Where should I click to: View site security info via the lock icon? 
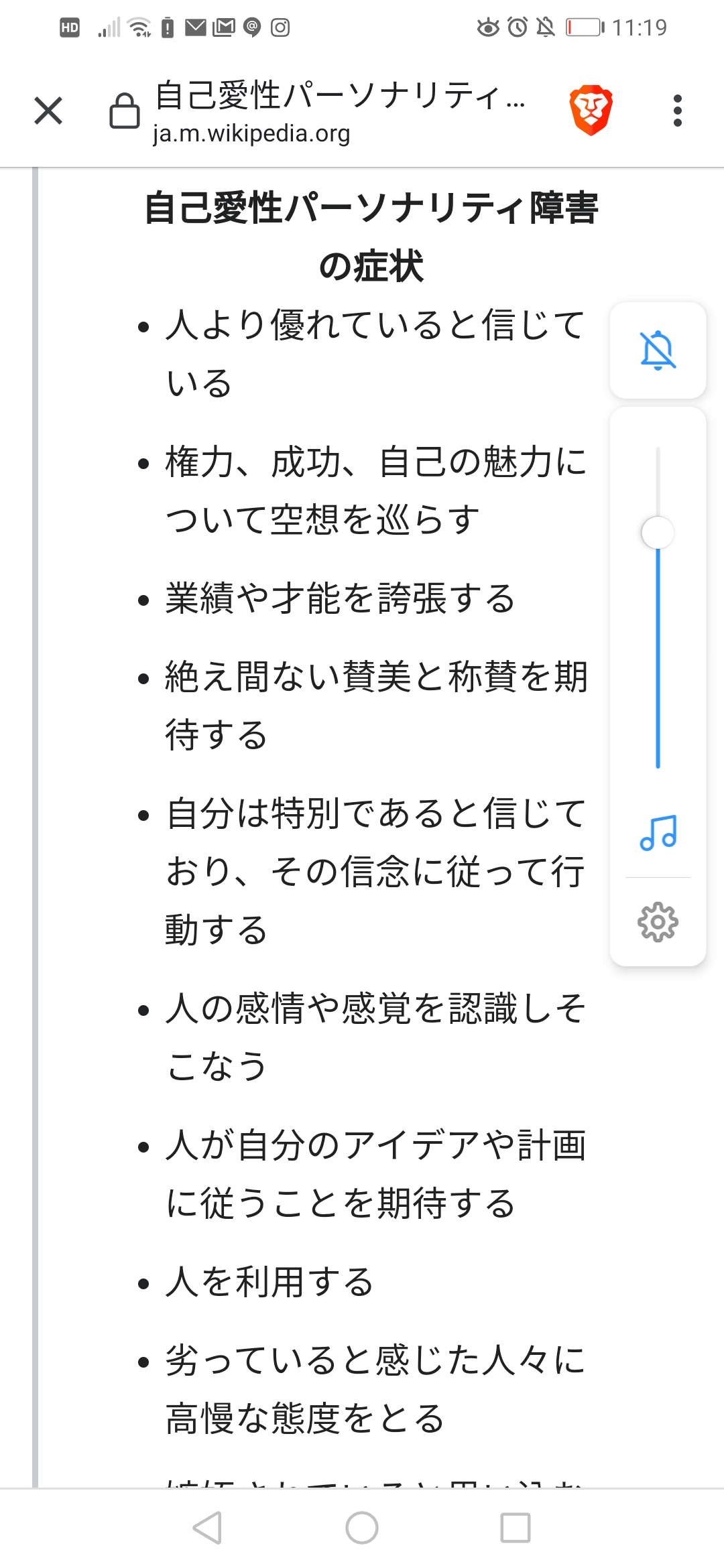click(x=125, y=111)
